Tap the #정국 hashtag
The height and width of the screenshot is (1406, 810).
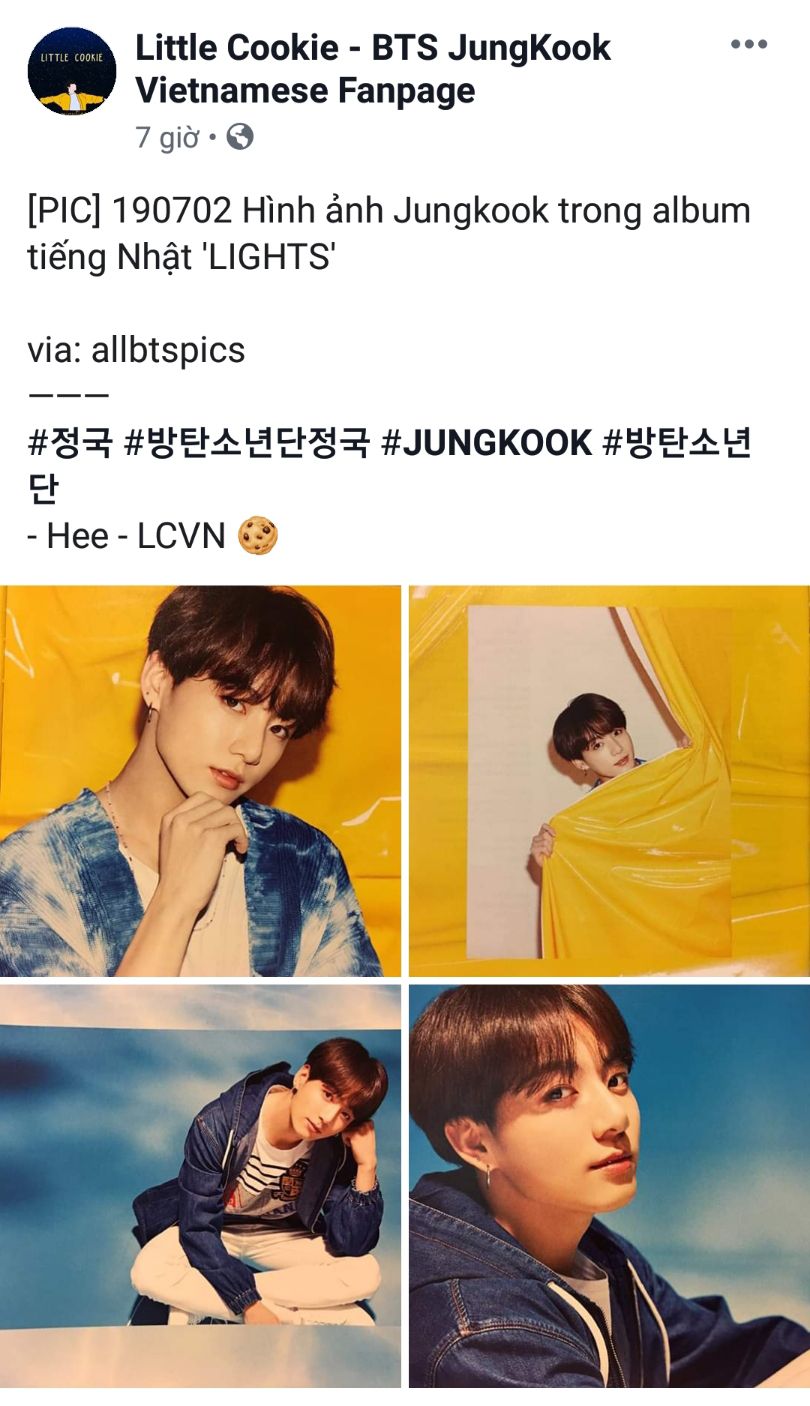click(70, 443)
